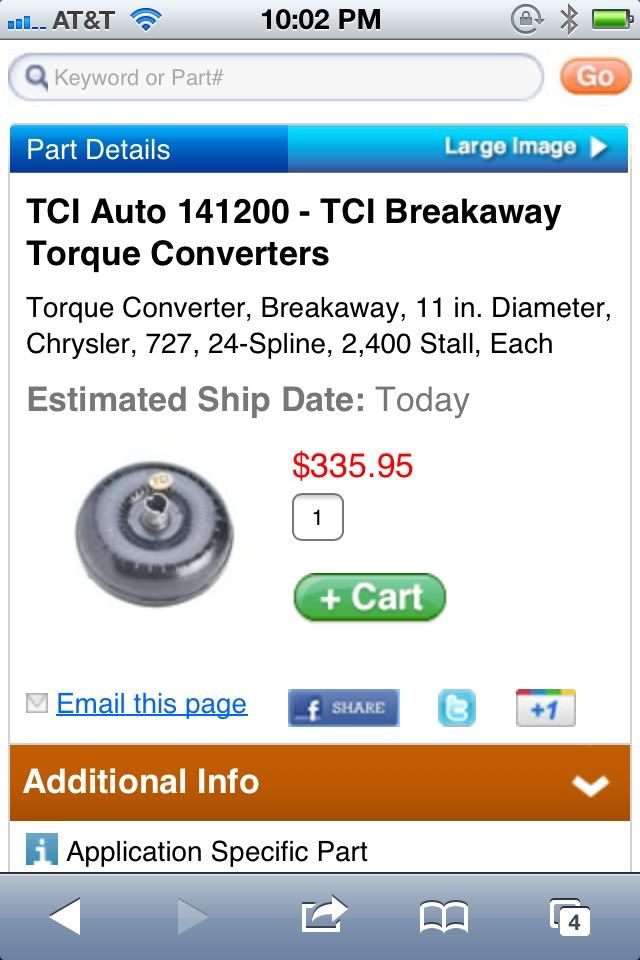Open the browser bookmarks
Viewport: 640px width, 960px height.
[443, 916]
